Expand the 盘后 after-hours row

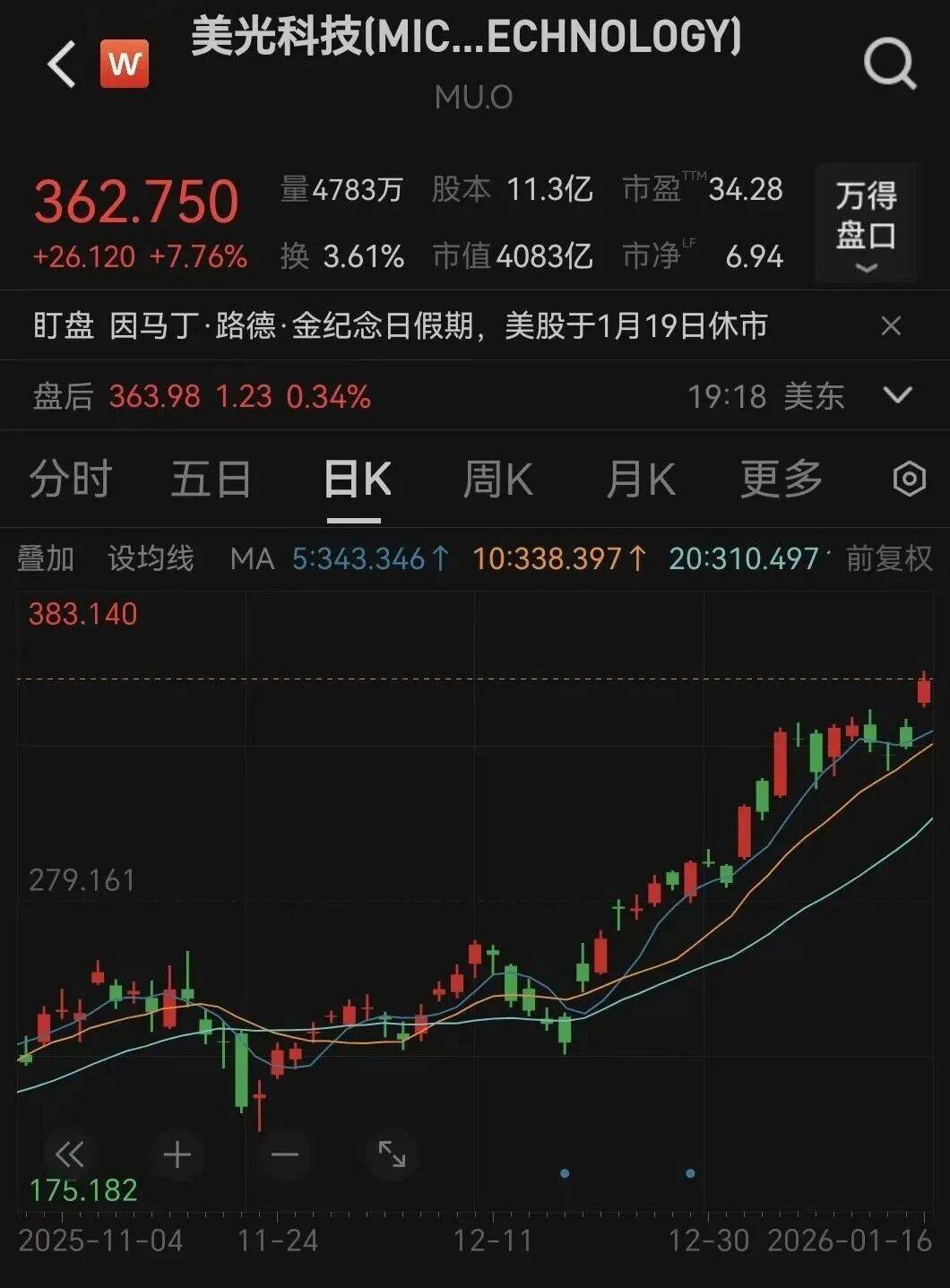coord(897,395)
